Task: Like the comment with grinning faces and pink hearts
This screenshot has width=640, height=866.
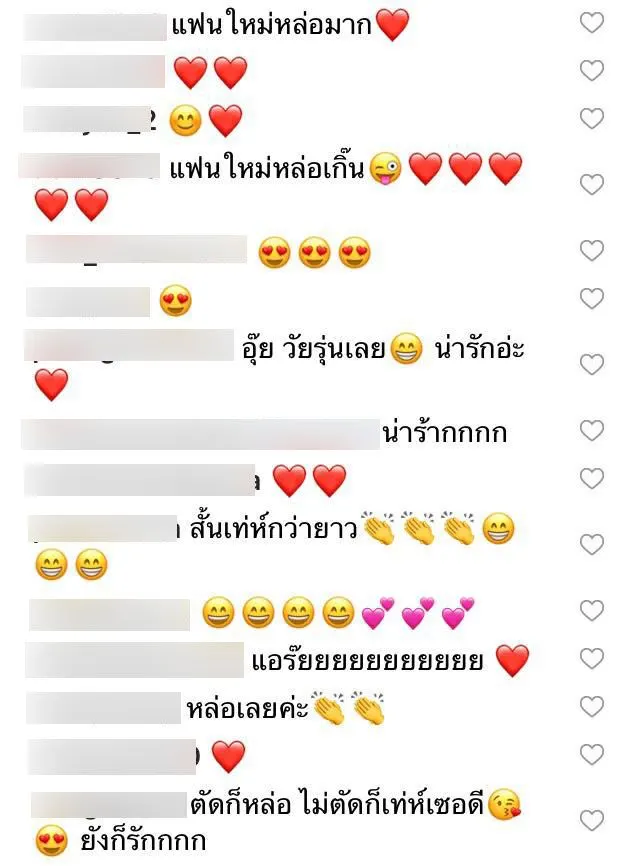Action: coord(592,611)
